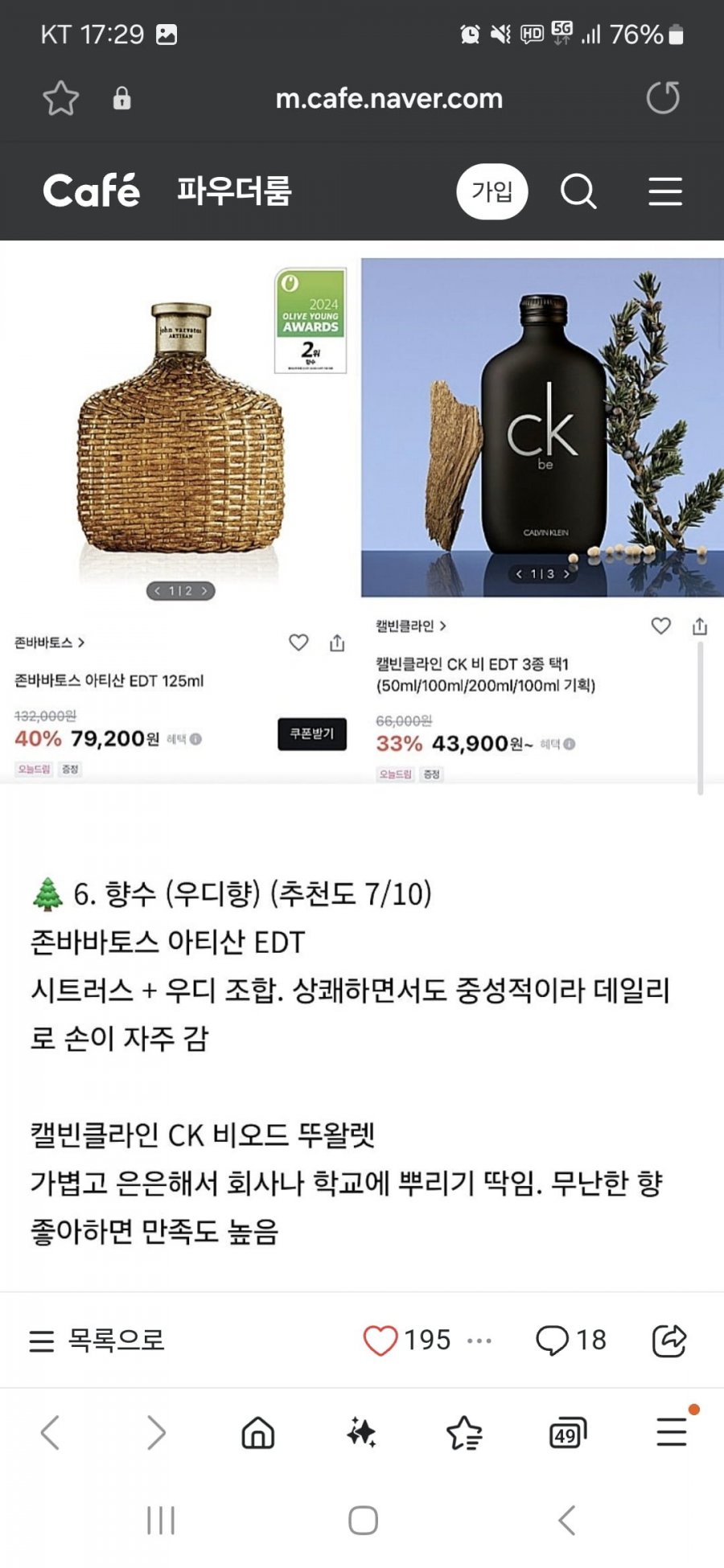The image size is (724, 1568).
Task: Open the 파우더룸 cafe title
Action: pos(234,191)
